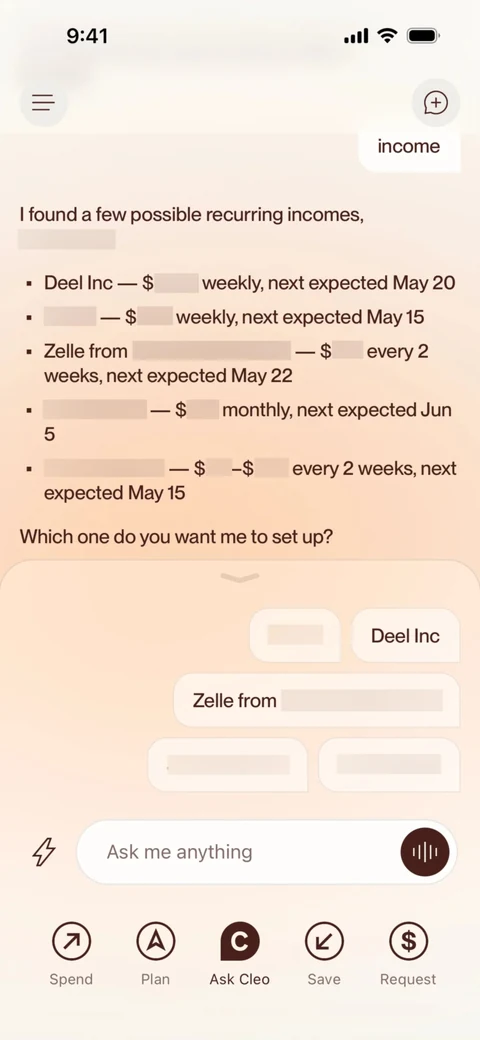Screen dimensions: 480x1040
Task: Open the Save tab
Action: 324,954
